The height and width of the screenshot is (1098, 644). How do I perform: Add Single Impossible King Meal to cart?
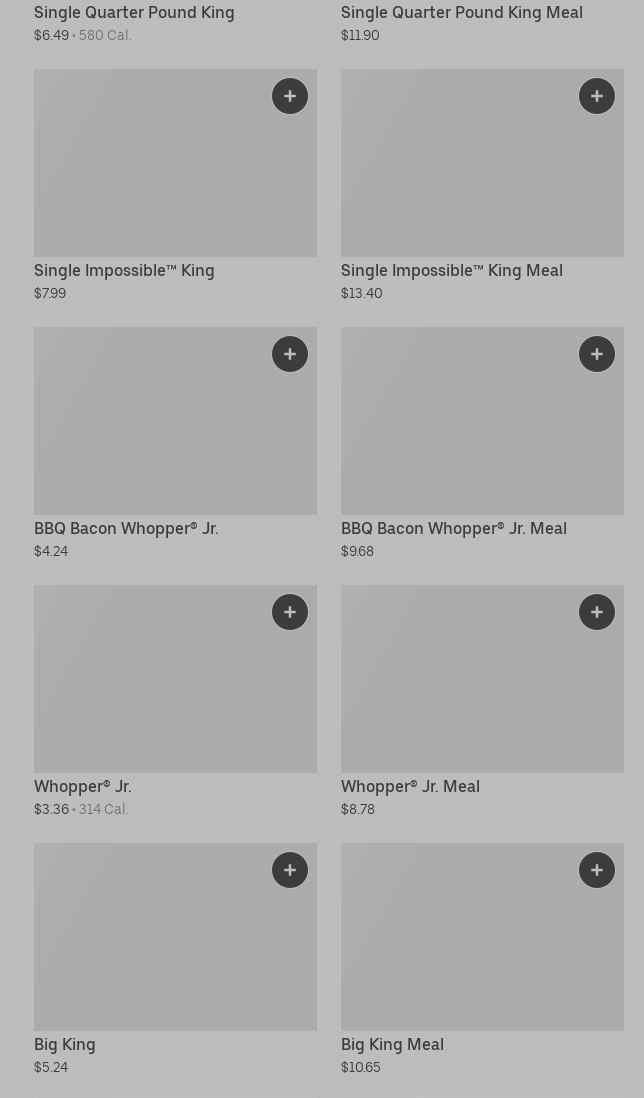pos(597,96)
